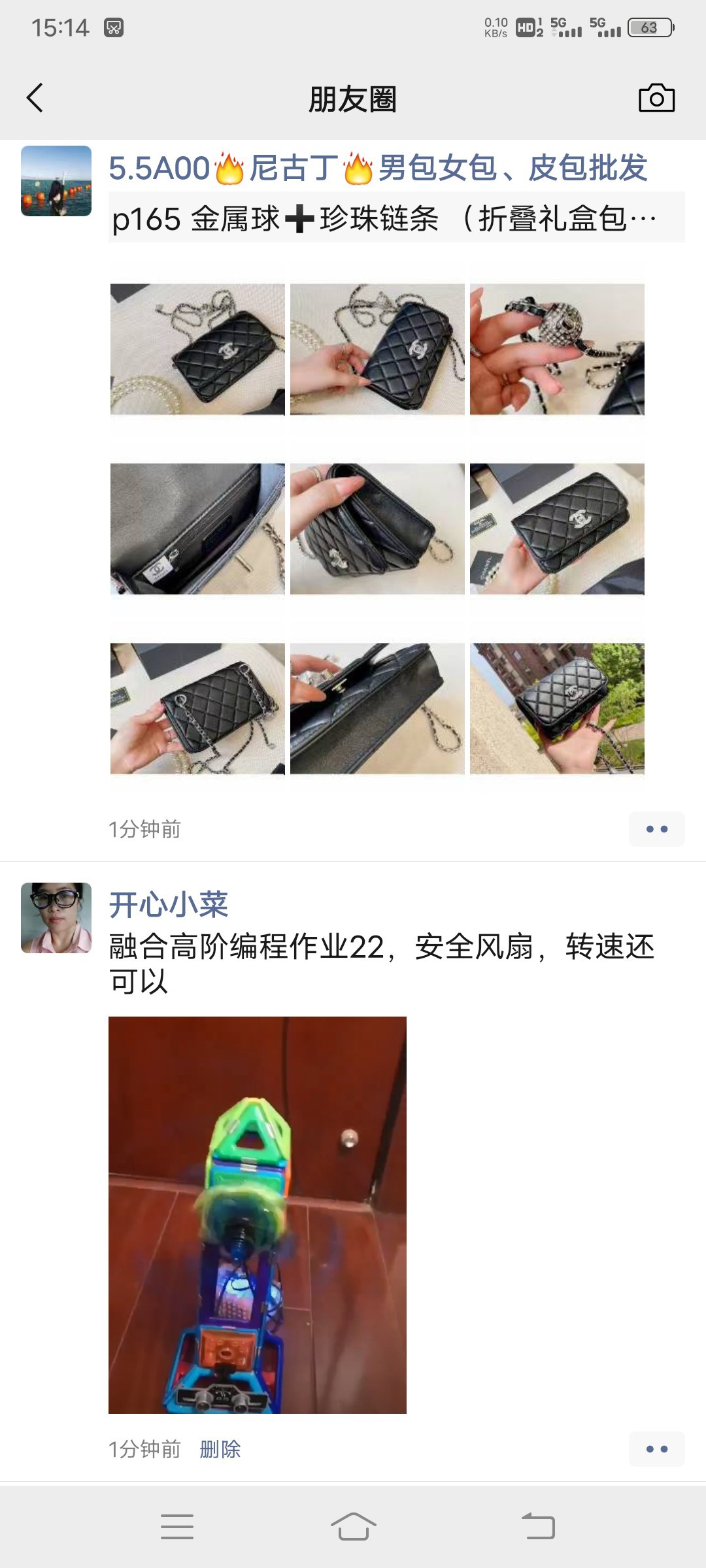This screenshot has width=706, height=1568.
Task: Open the camera icon to post
Action: click(x=656, y=98)
